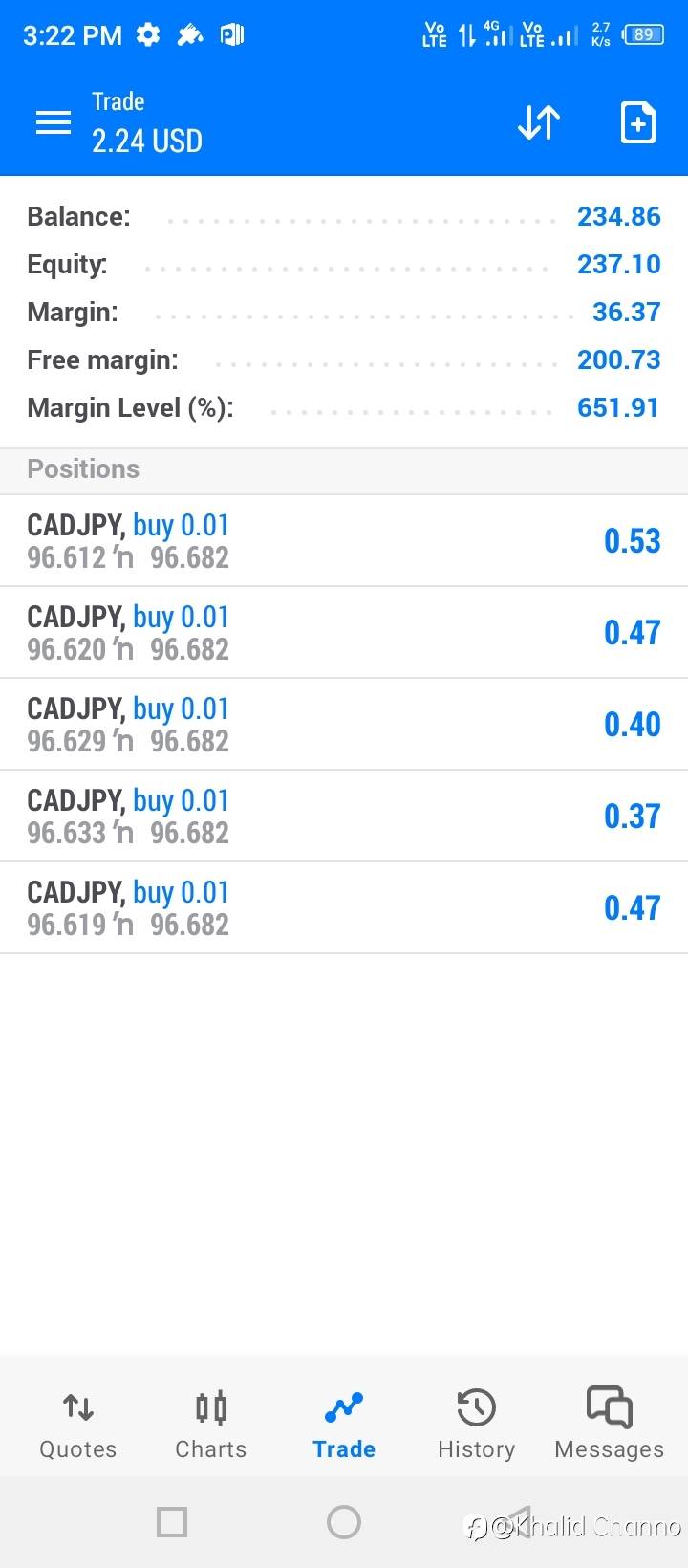Open recent apps with square button
The height and width of the screenshot is (1568, 688).
(x=172, y=1522)
